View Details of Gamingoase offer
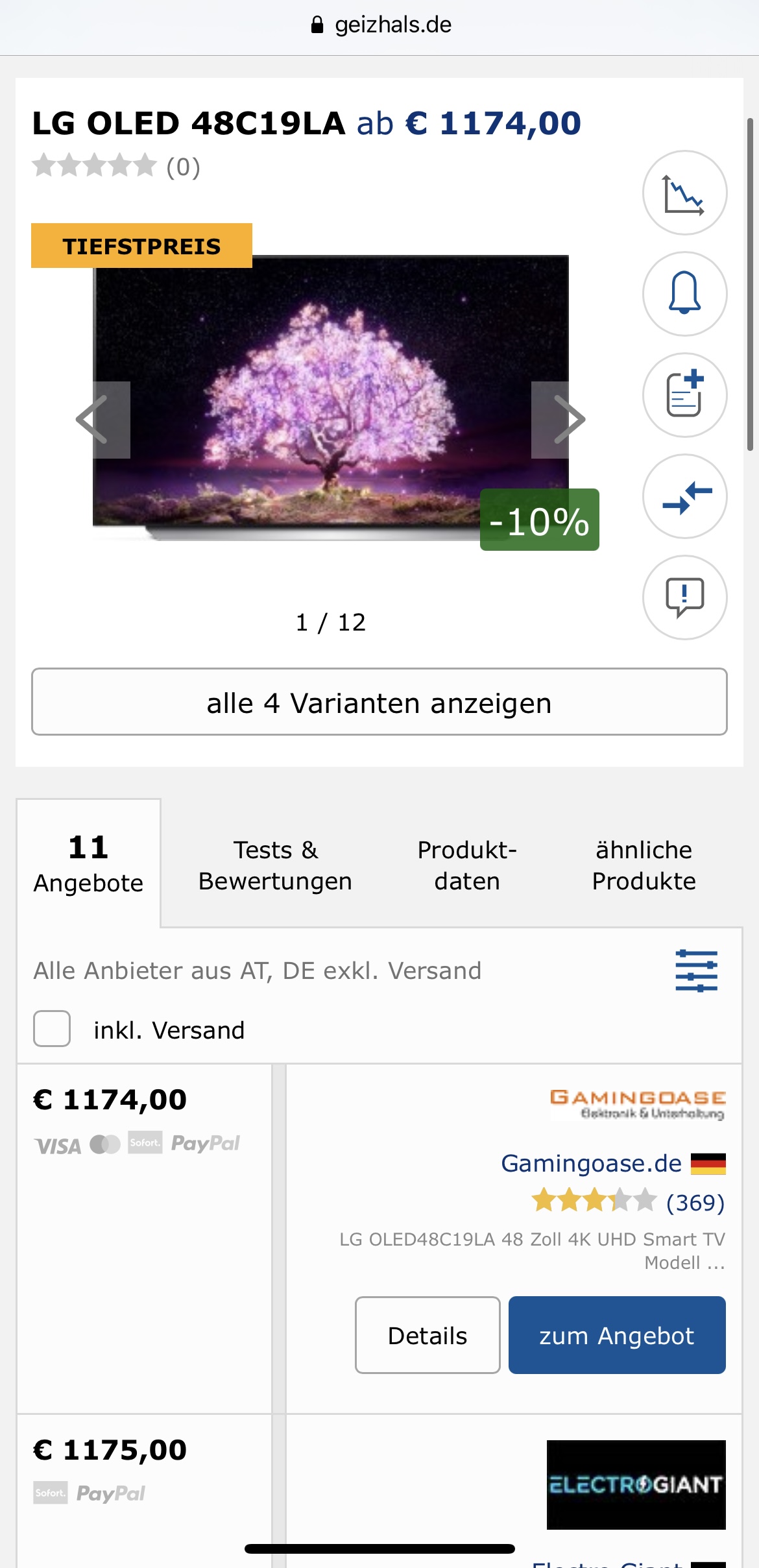 [427, 1336]
